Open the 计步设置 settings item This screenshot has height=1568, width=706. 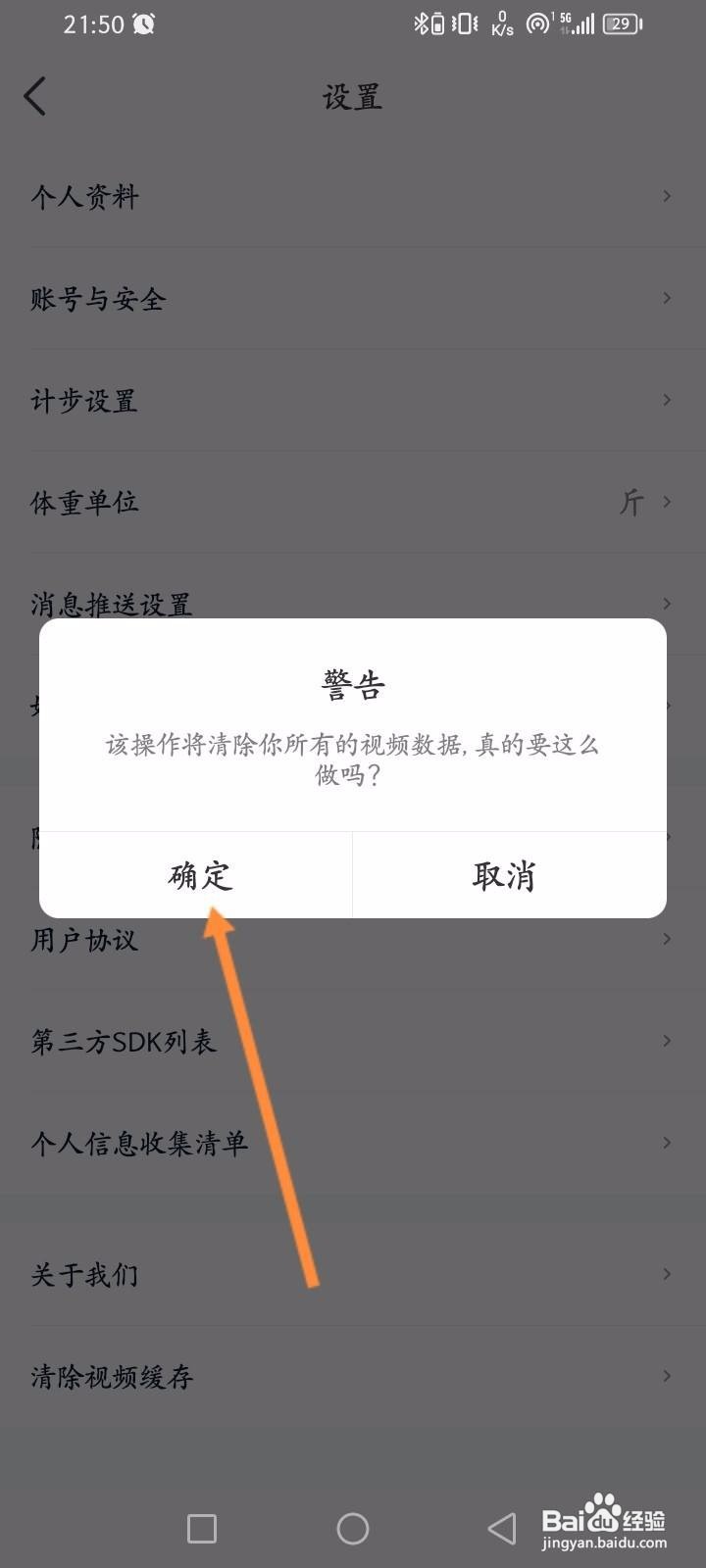[x=353, y=401]
